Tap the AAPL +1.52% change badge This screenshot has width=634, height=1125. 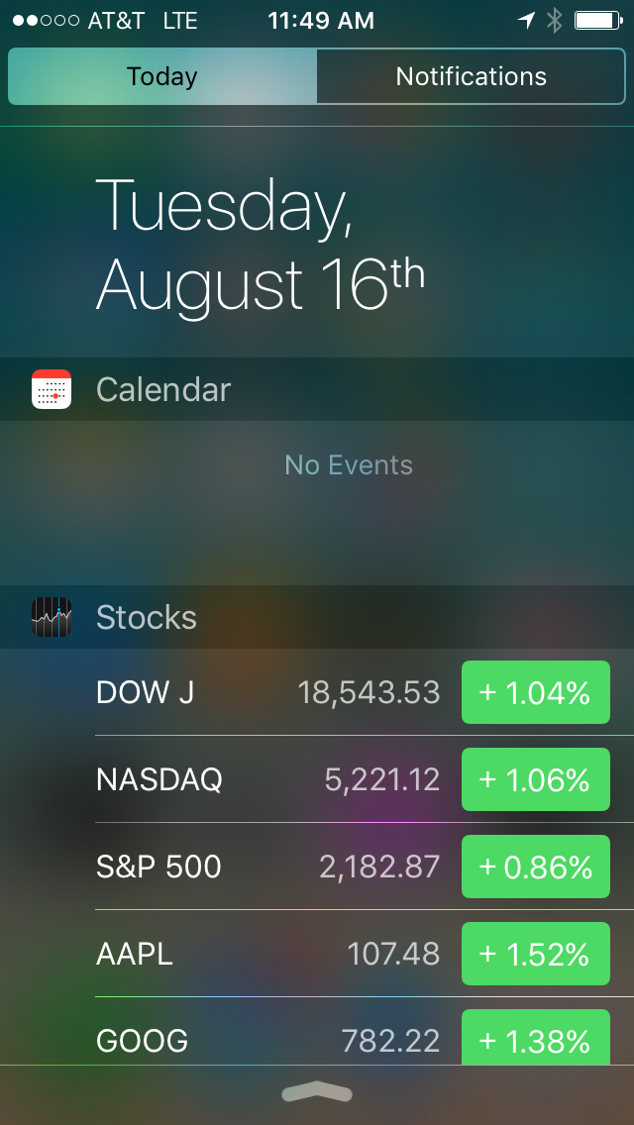[x=535, y=953]
